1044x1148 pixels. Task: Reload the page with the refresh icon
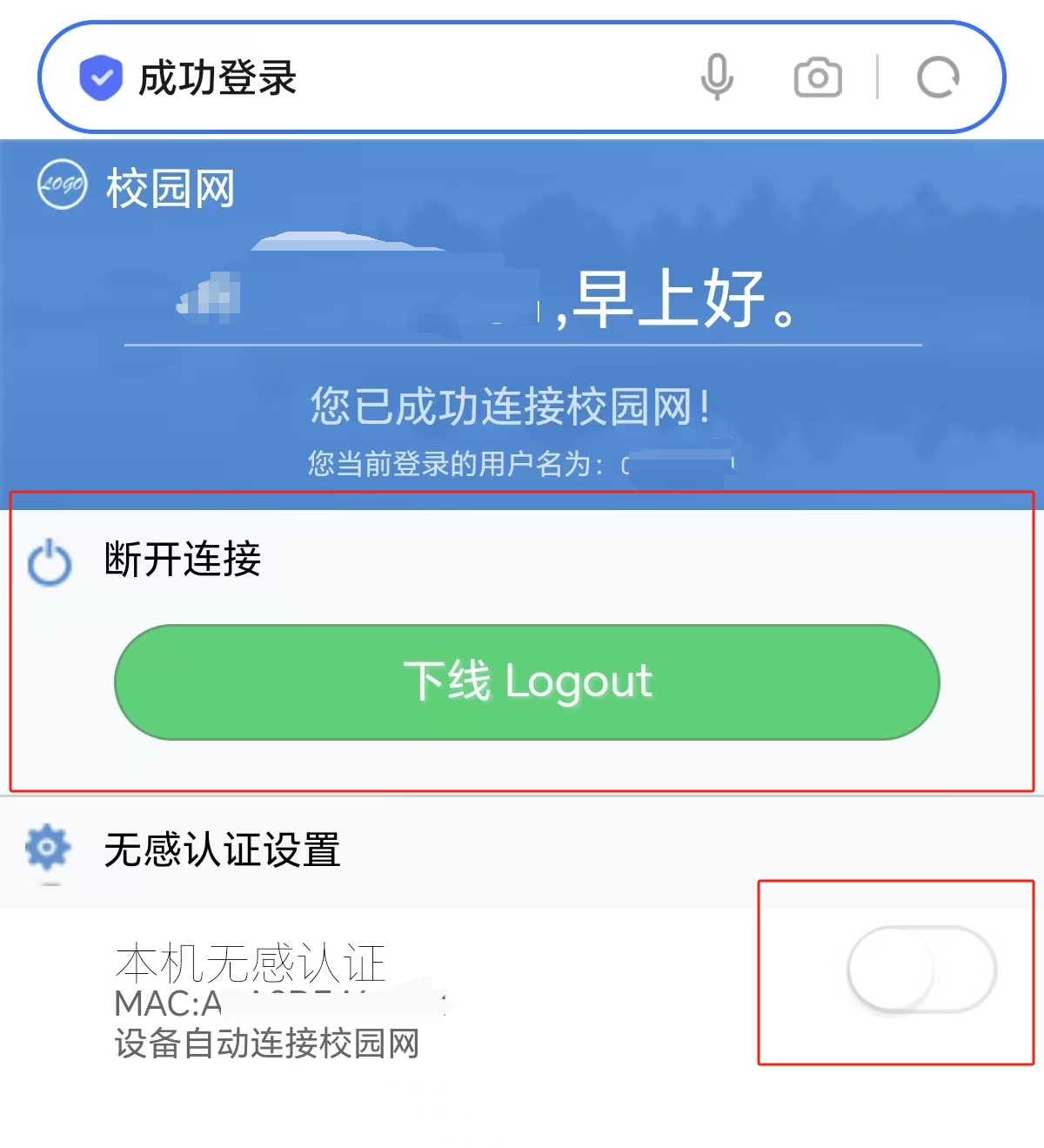938,77
